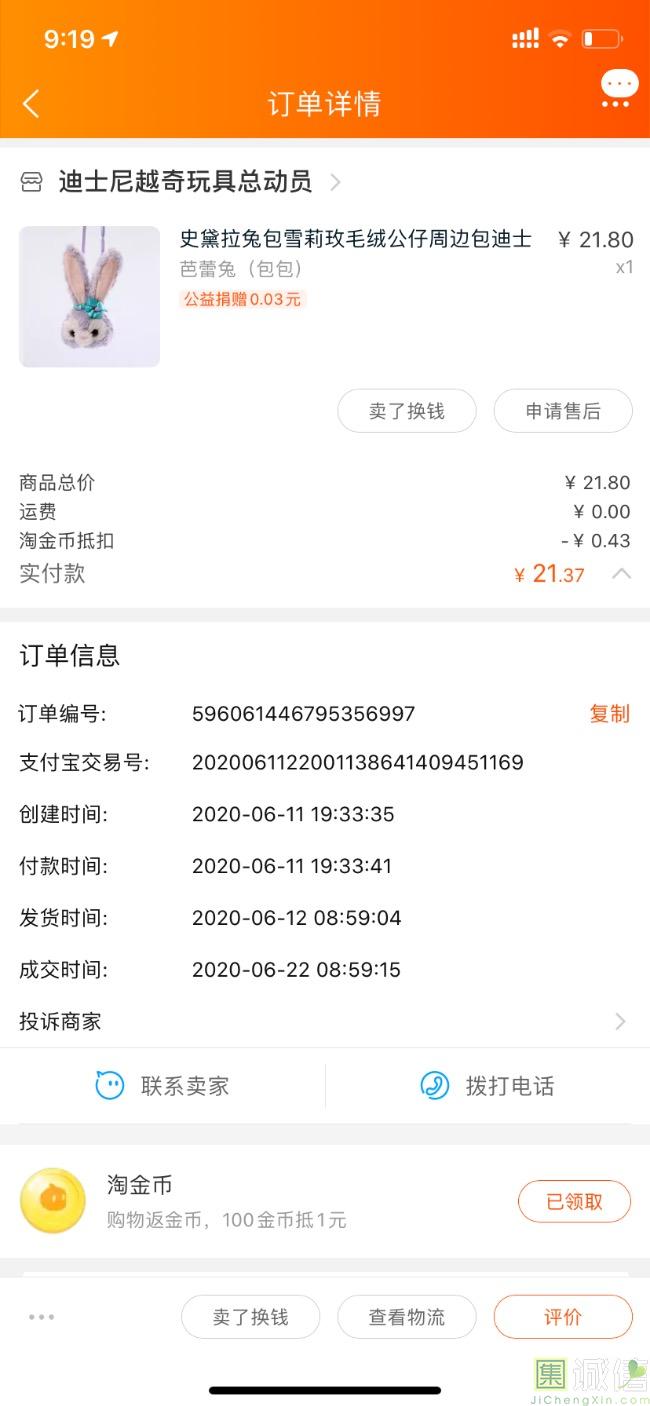Tap 拨打电话 to call the seller
The image size is (650, 1406).
[488, 1086]
